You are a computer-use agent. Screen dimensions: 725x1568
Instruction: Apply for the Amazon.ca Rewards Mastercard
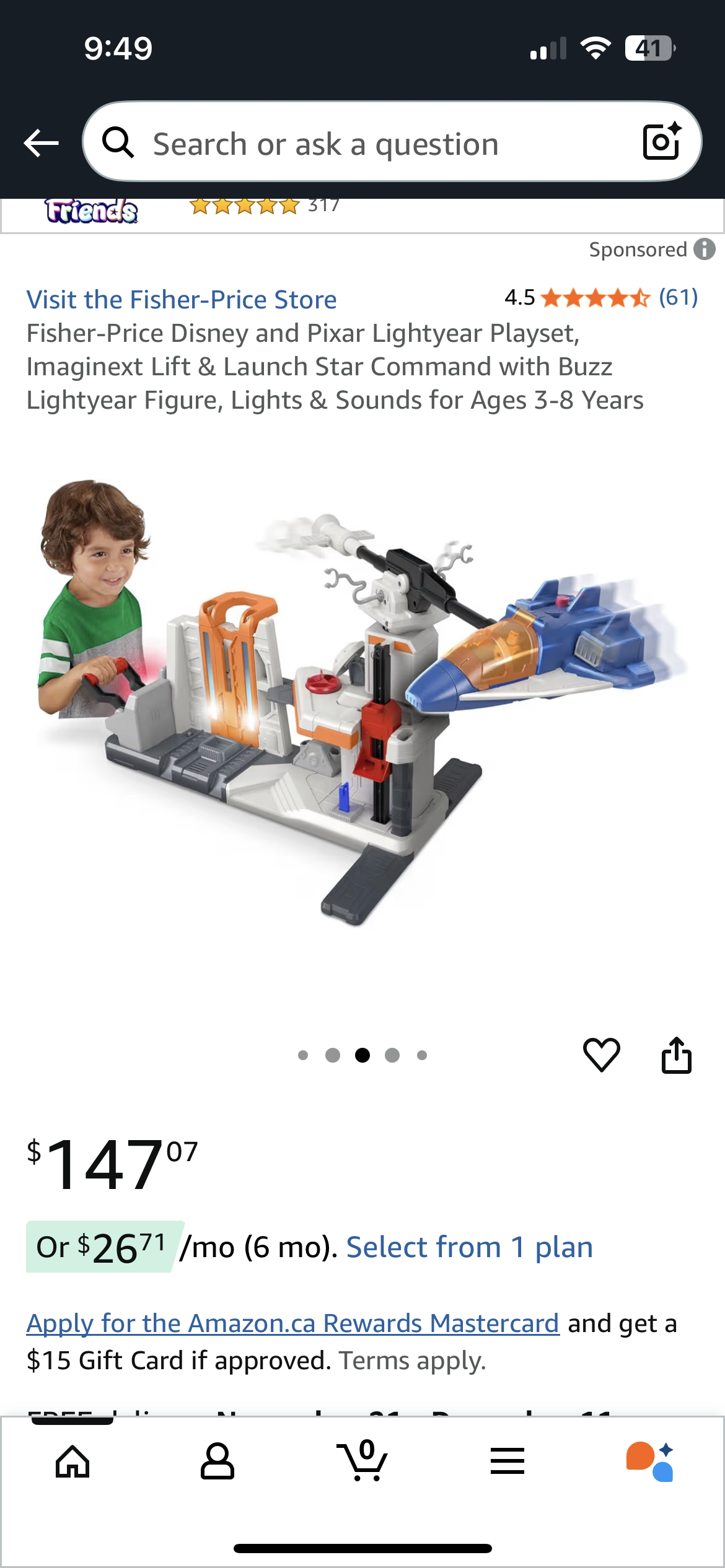pos(292,1323)
